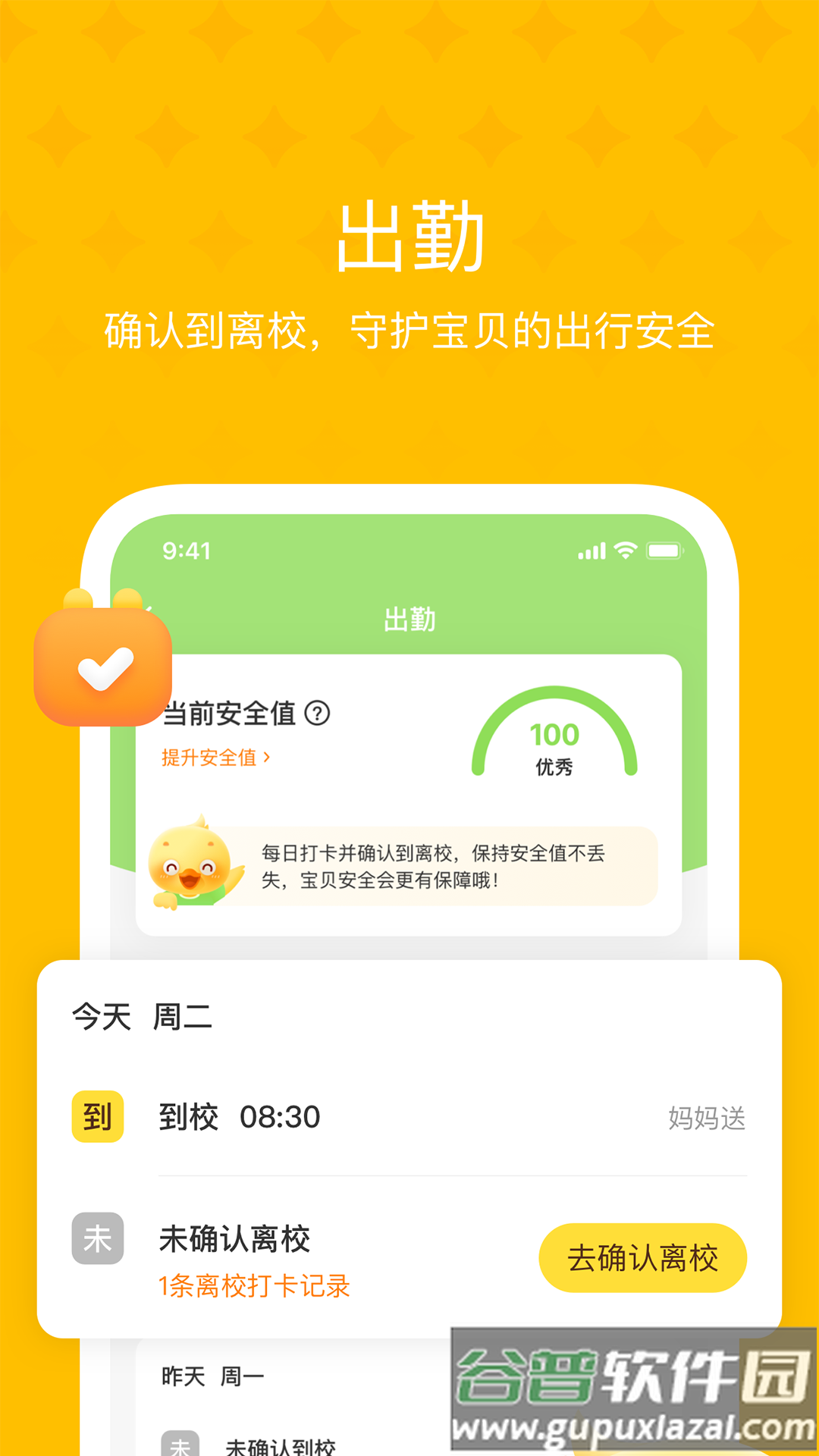819x1456 pixels.
Task: Tap the 妈妈送 label
Action: coord(707,1116)
